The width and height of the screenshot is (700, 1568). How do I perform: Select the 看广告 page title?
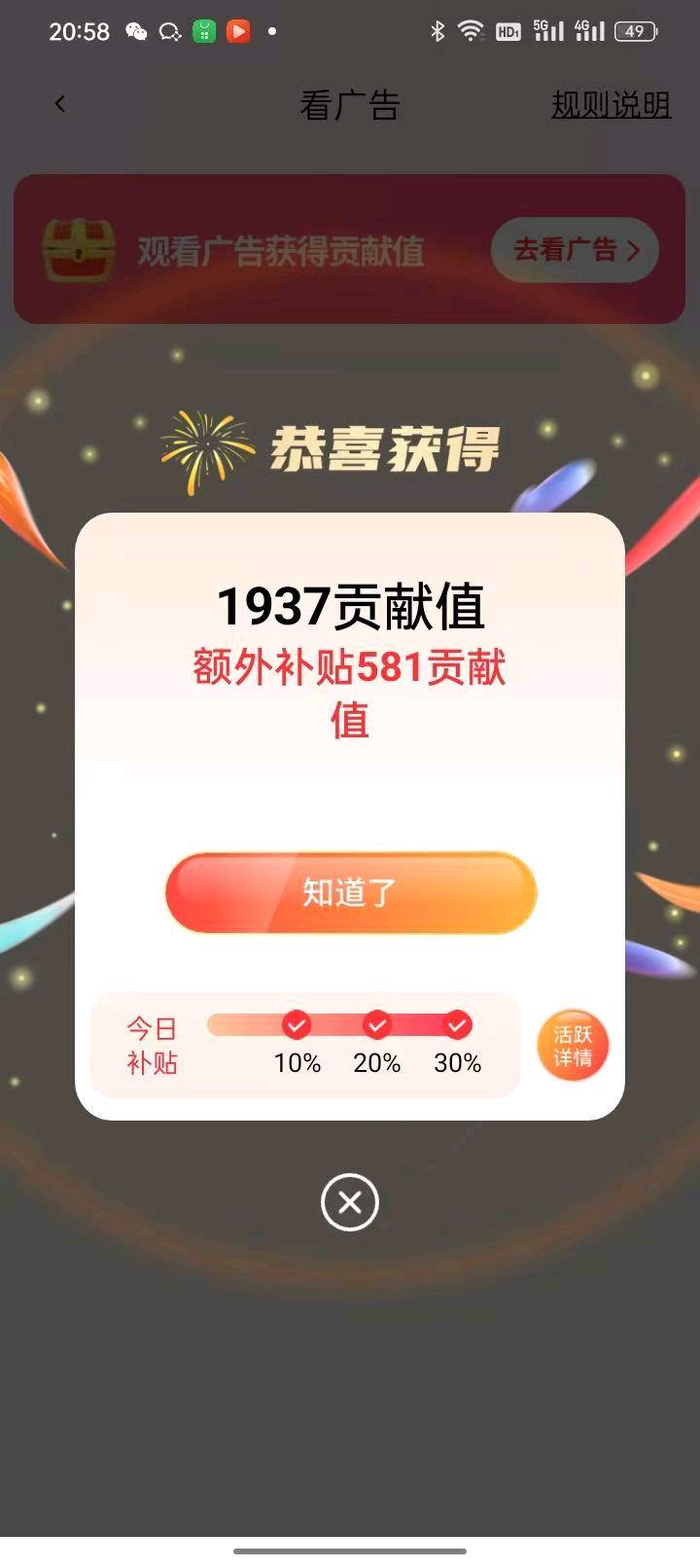350,104
